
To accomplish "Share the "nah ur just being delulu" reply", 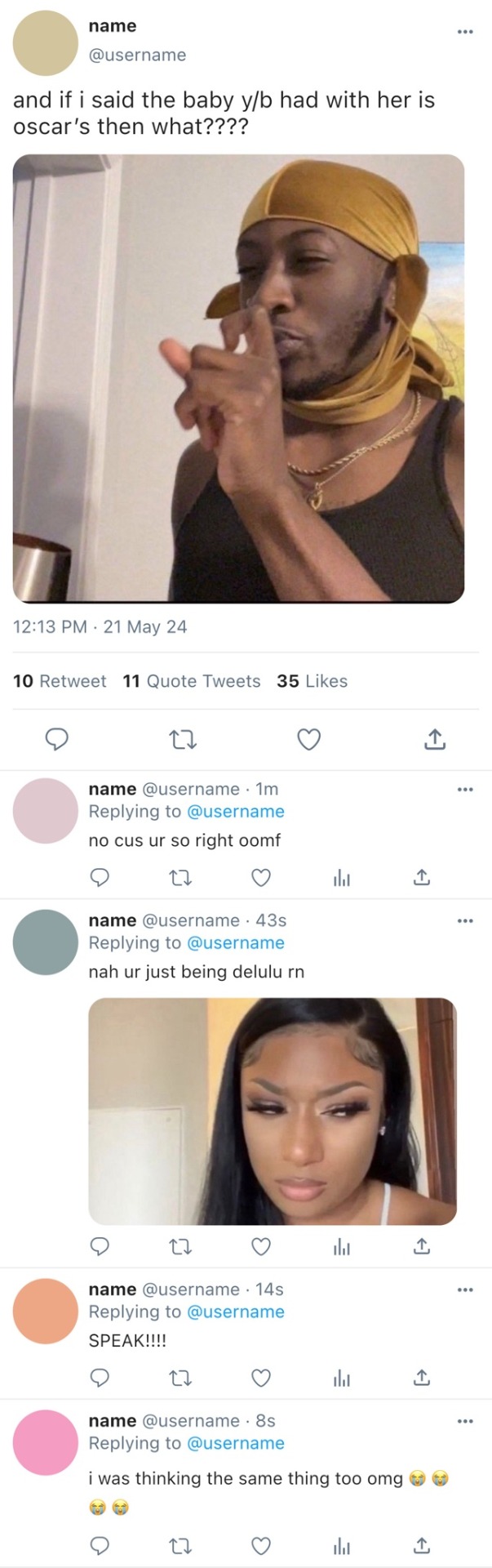I will click(x=421, y=1247).
